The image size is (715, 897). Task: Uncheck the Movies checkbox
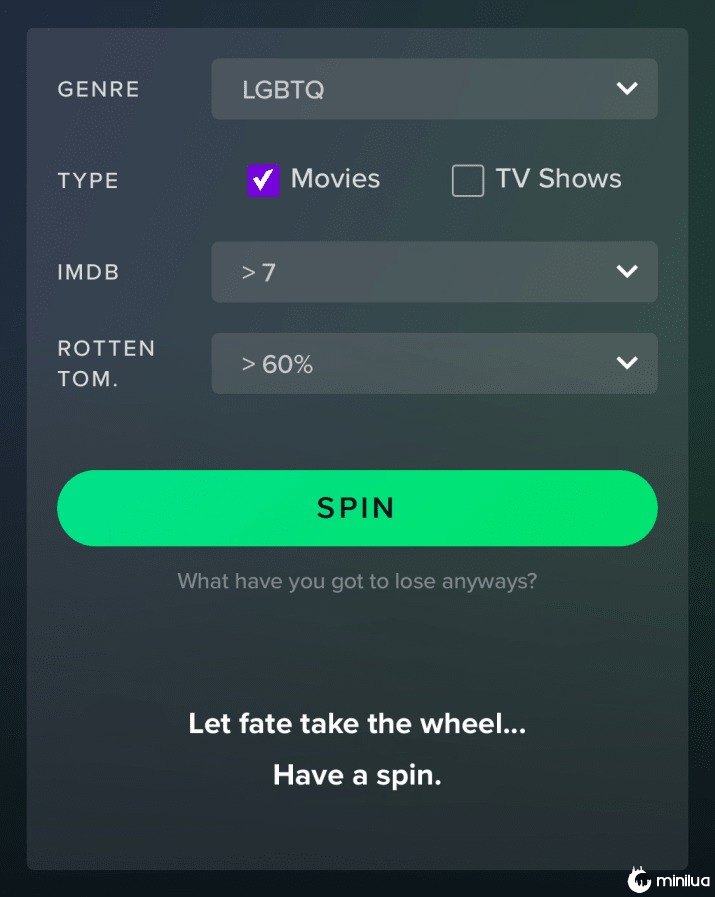[x=263, y=181]
